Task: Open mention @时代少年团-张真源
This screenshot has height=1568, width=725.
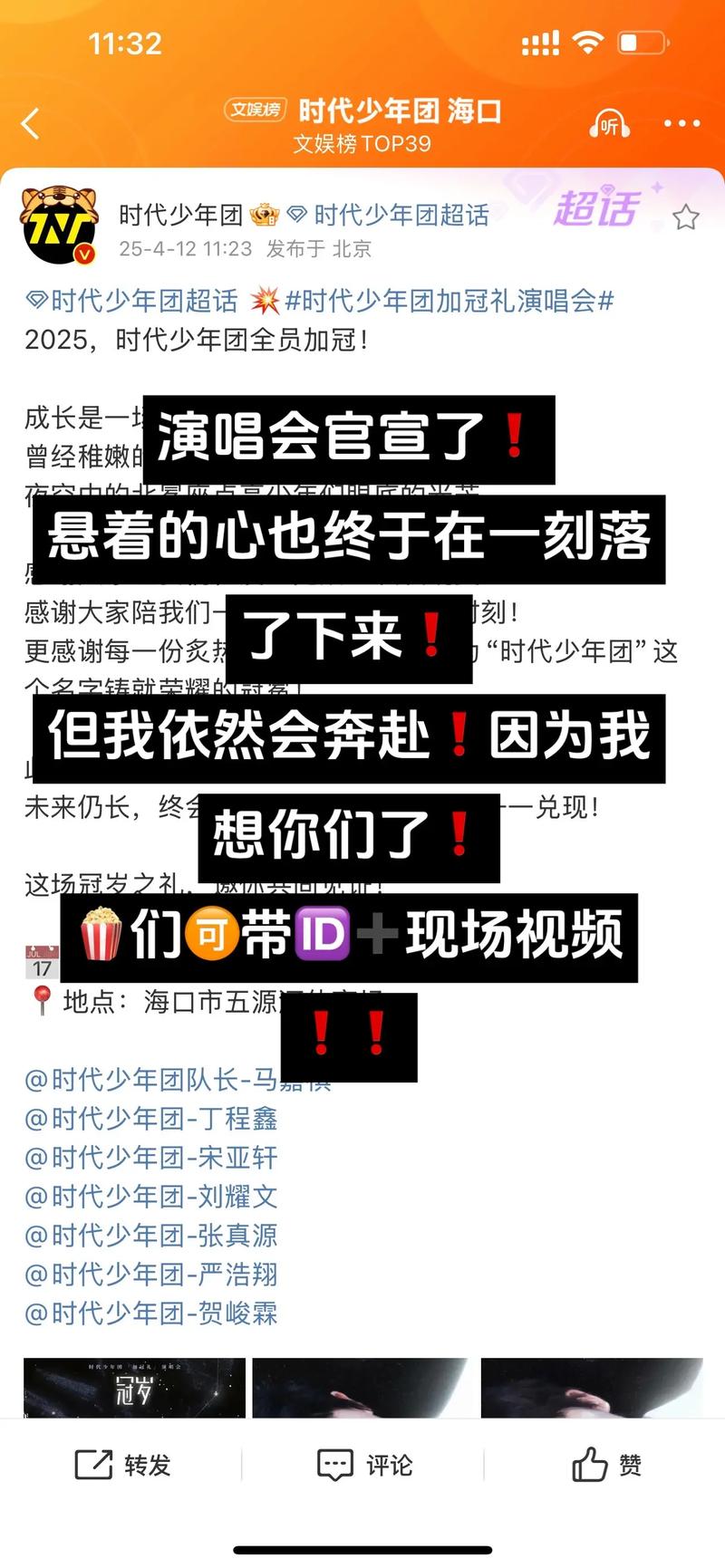Action: [151, 1236]
